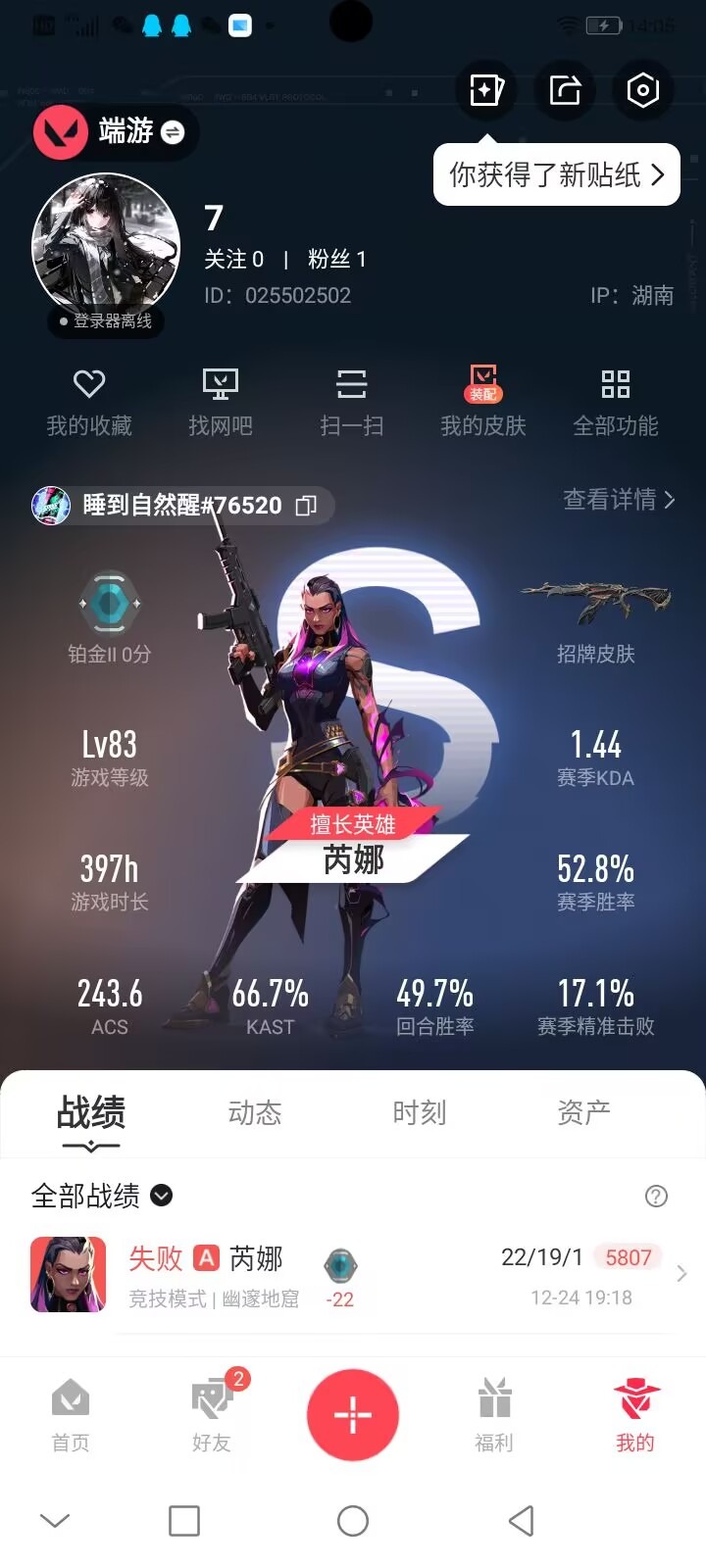Open 全部功能 all functions grid icon

click(x=615, y=399)
